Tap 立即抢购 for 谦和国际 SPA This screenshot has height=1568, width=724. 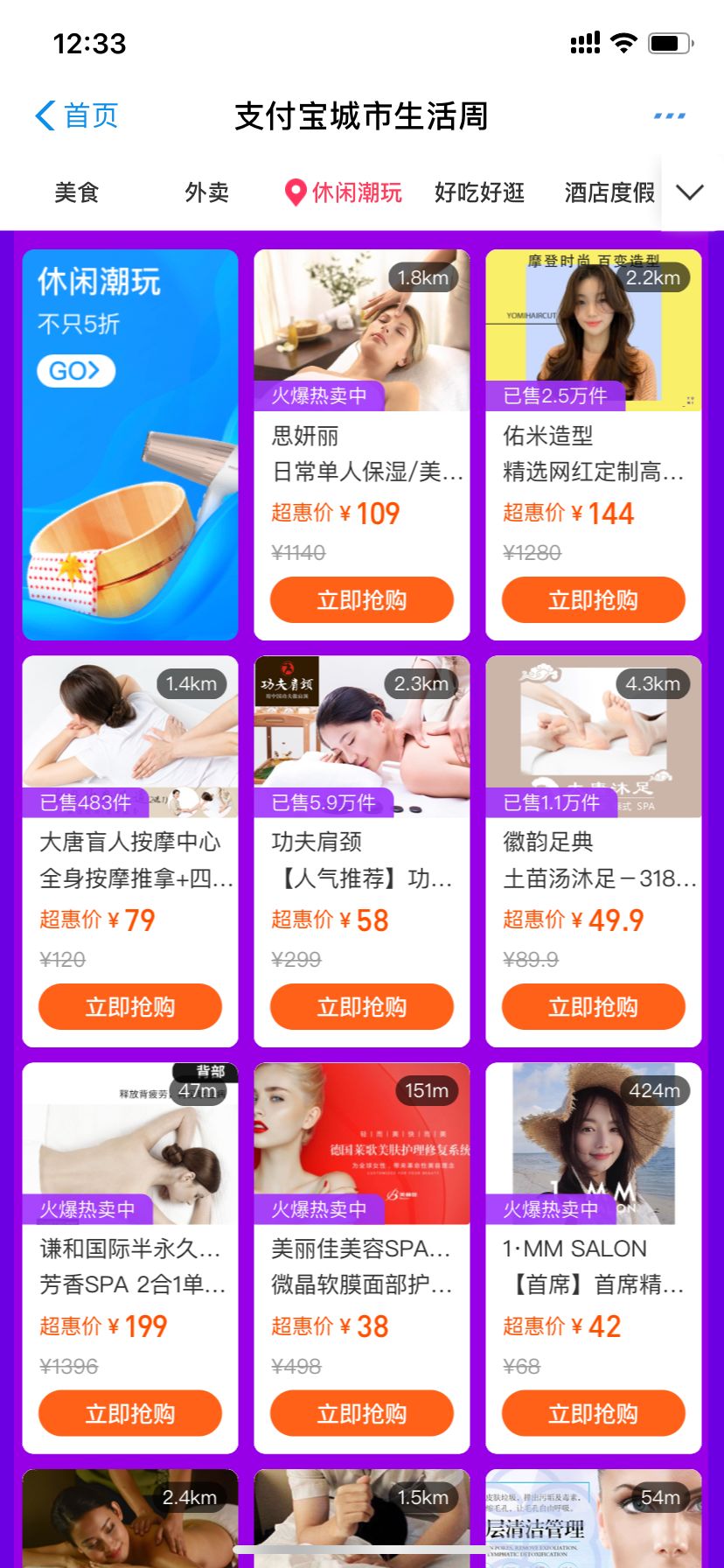[129, 1414]
